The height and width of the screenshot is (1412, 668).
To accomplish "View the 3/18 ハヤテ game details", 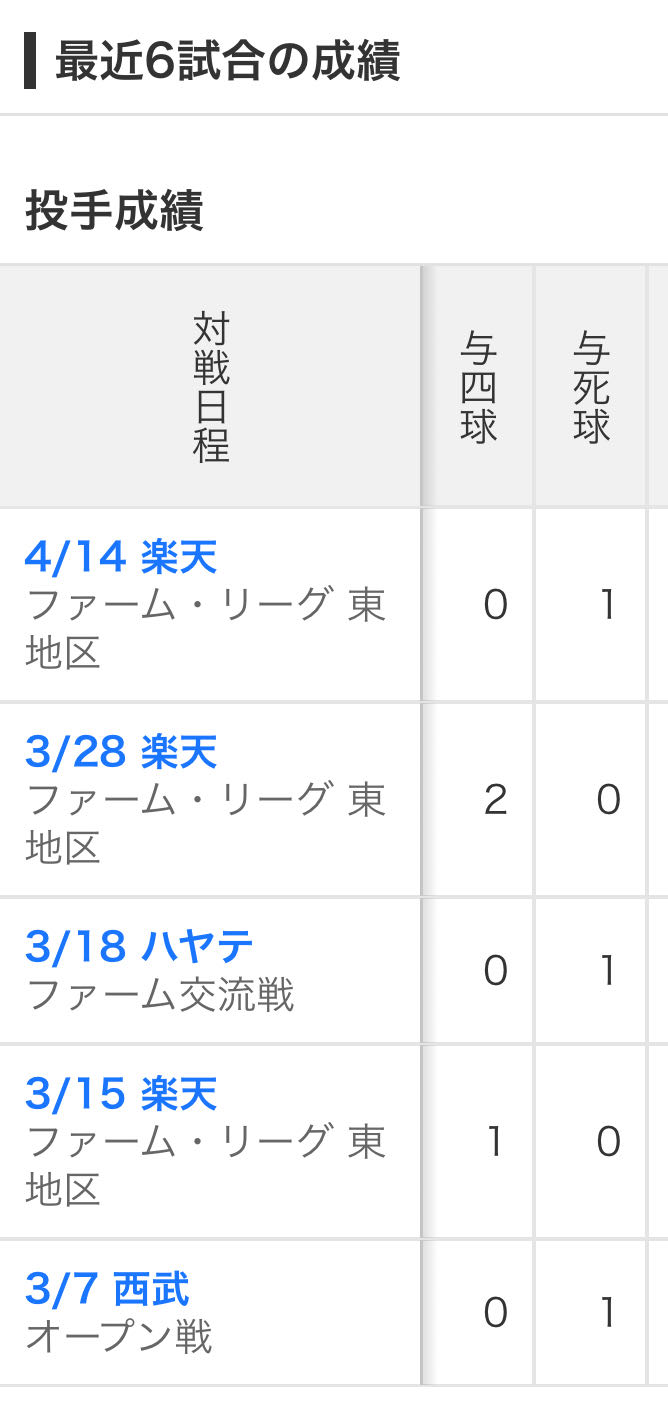I will coord(139,947).
